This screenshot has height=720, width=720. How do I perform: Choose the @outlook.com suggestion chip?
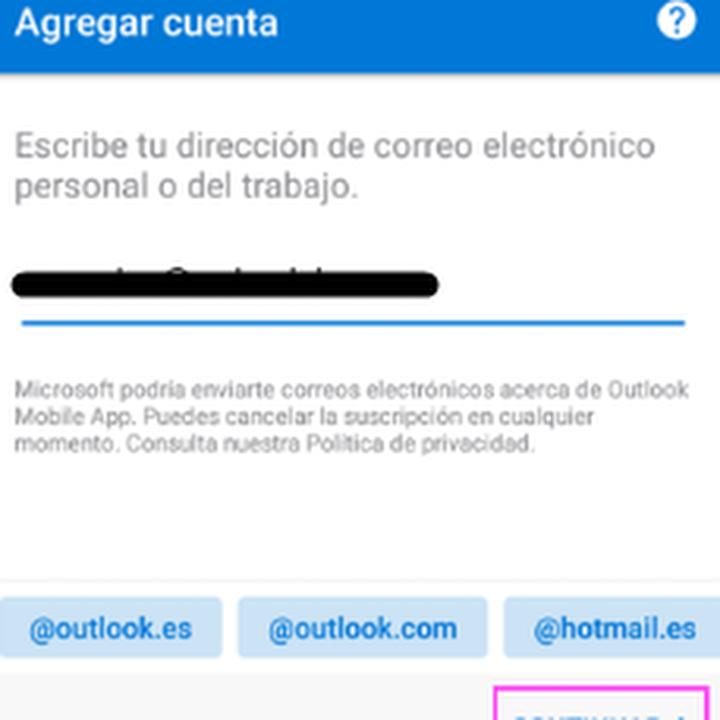pos(362,628)
